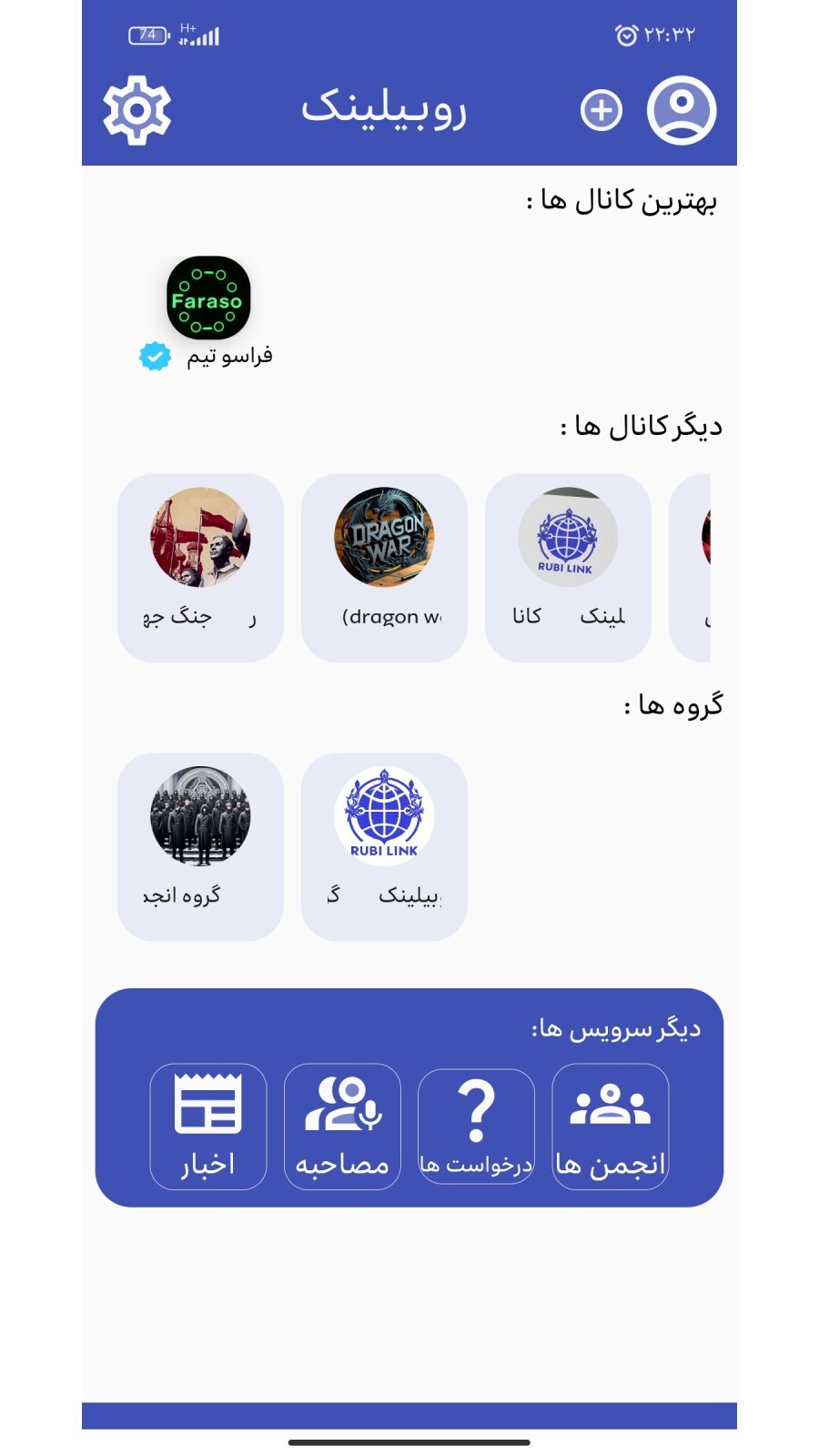Viewport: 819px width, 1456px height.
Task: Open the RUBI LINK channel thumbnail
Action: pyautogui.click(x=568, y=538)
